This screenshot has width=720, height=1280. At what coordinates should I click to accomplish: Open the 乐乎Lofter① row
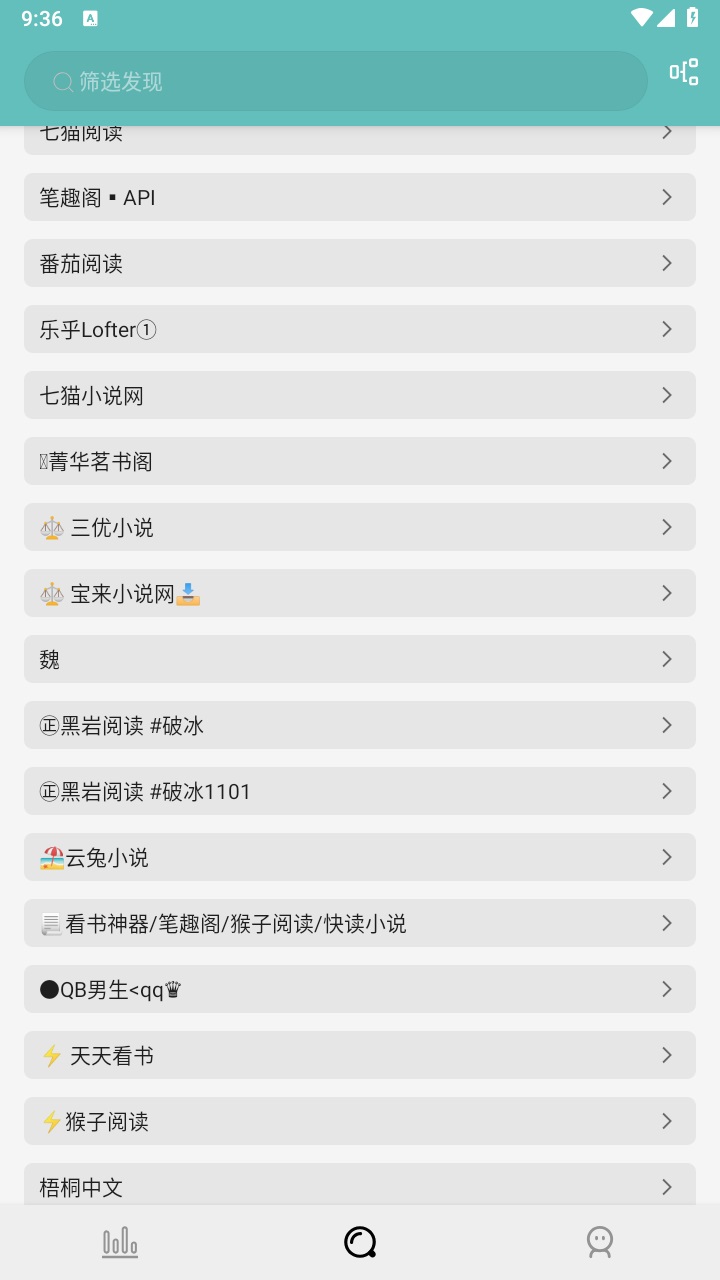coord(360,330)
